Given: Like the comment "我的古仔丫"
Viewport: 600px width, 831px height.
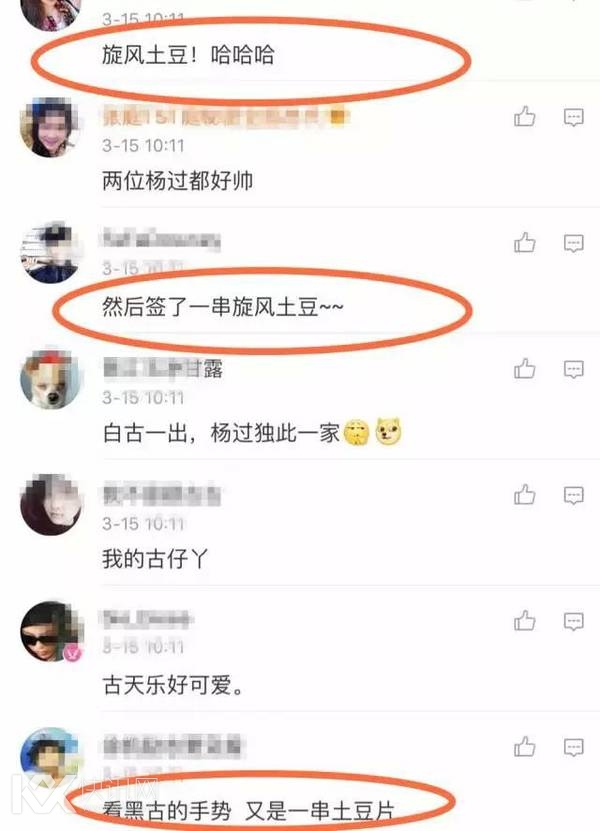Looking at the screenshot, I should [x=525, y=494].
